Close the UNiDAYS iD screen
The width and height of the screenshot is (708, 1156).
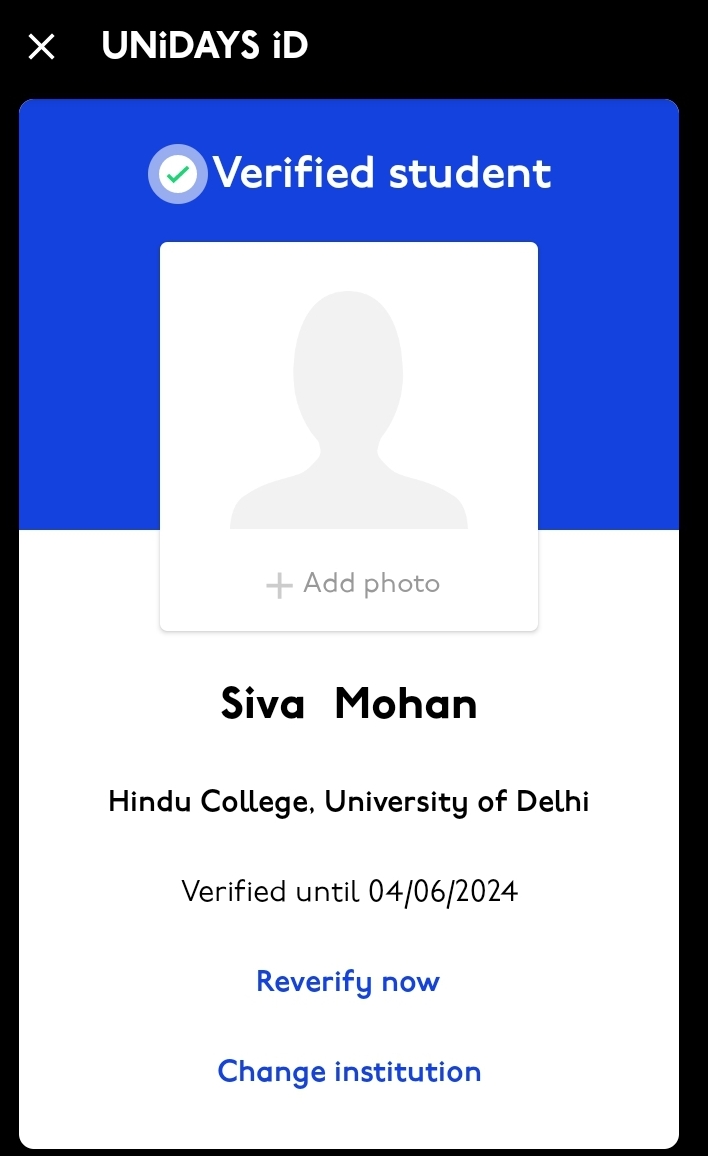[x=41, y=46]
